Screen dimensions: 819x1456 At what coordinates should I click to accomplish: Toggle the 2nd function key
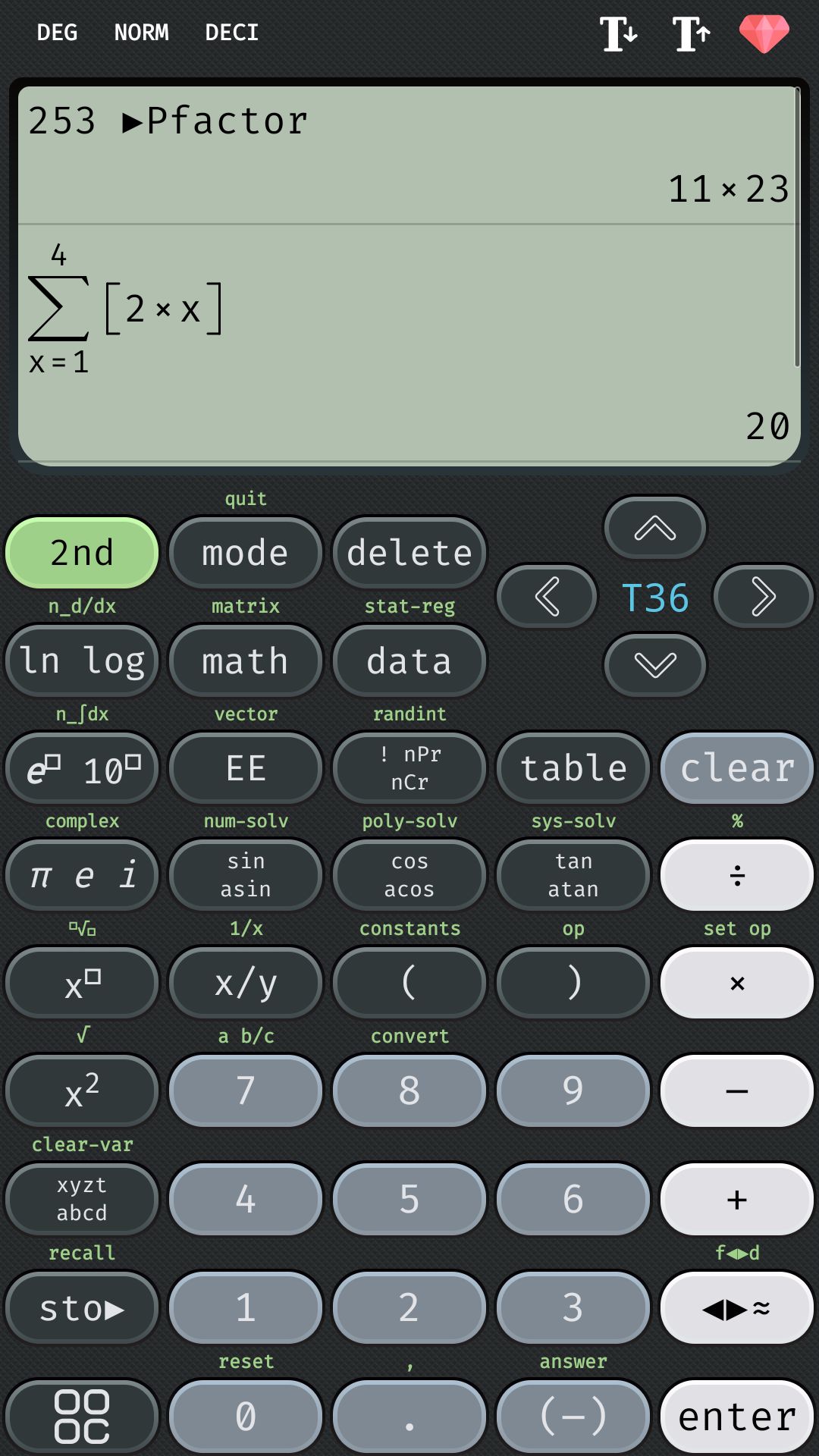tap(82, 553)
